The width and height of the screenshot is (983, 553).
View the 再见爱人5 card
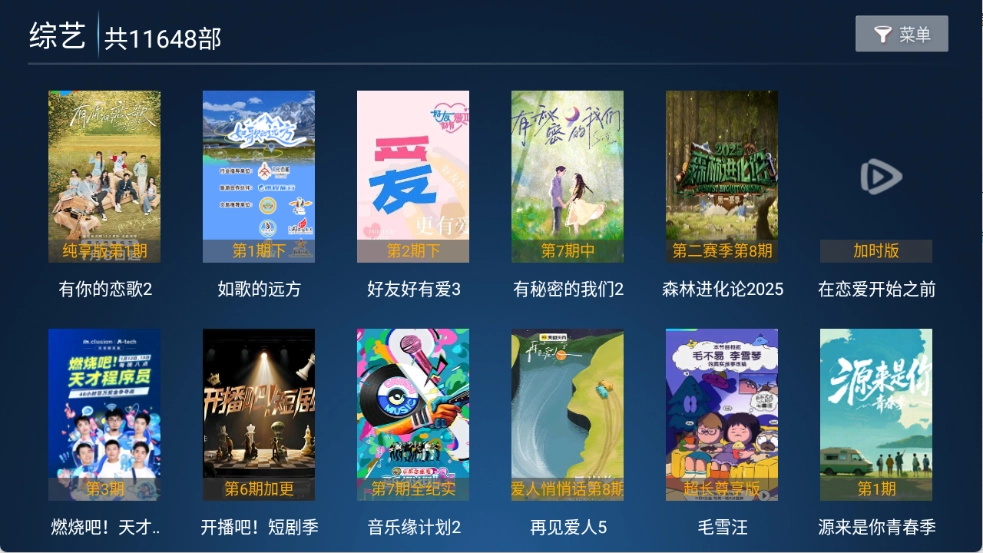[x=567, y=415]
